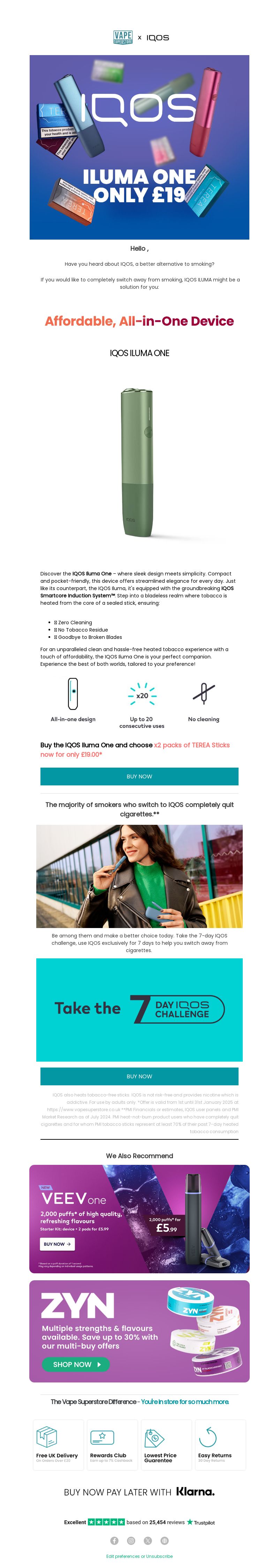Tap BUY NOW on the VEEV One banner
This screenshot has height=1568, width=279.
57,1244
